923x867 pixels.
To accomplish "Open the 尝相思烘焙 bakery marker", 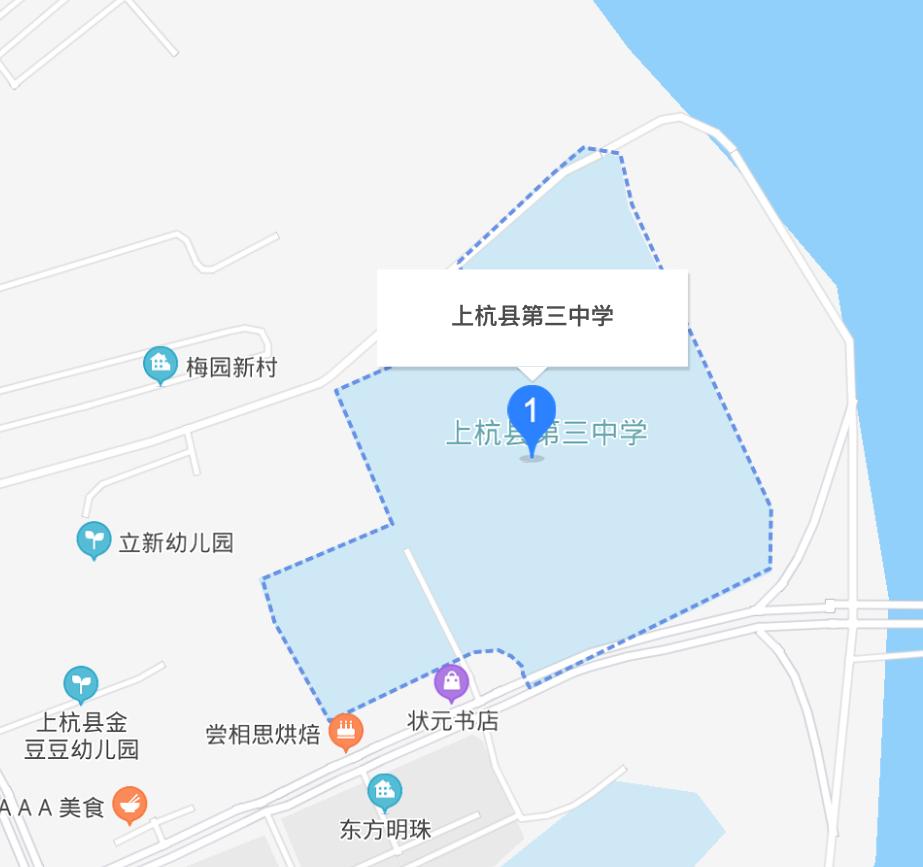I will click(x=346, y=732).
